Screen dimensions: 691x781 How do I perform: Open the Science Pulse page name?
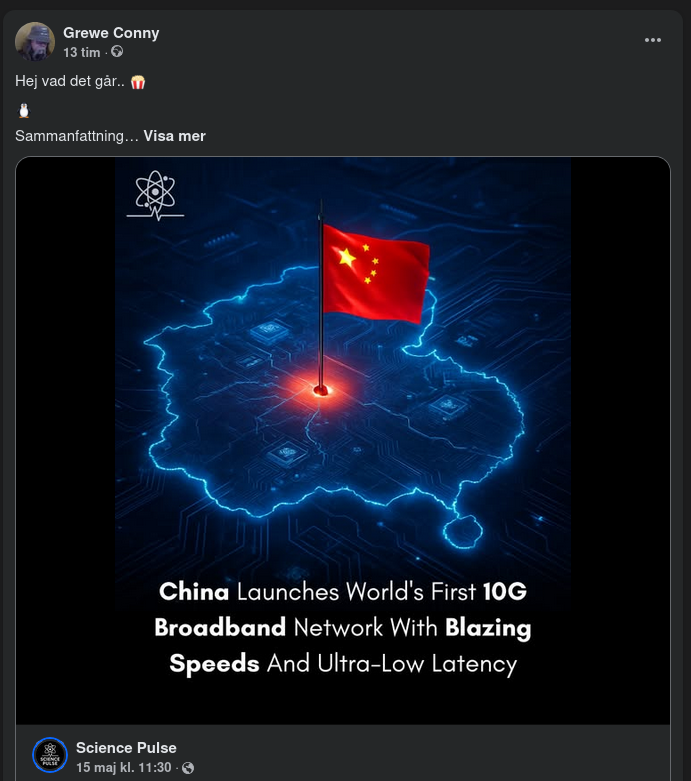click(x=126, y=748)
